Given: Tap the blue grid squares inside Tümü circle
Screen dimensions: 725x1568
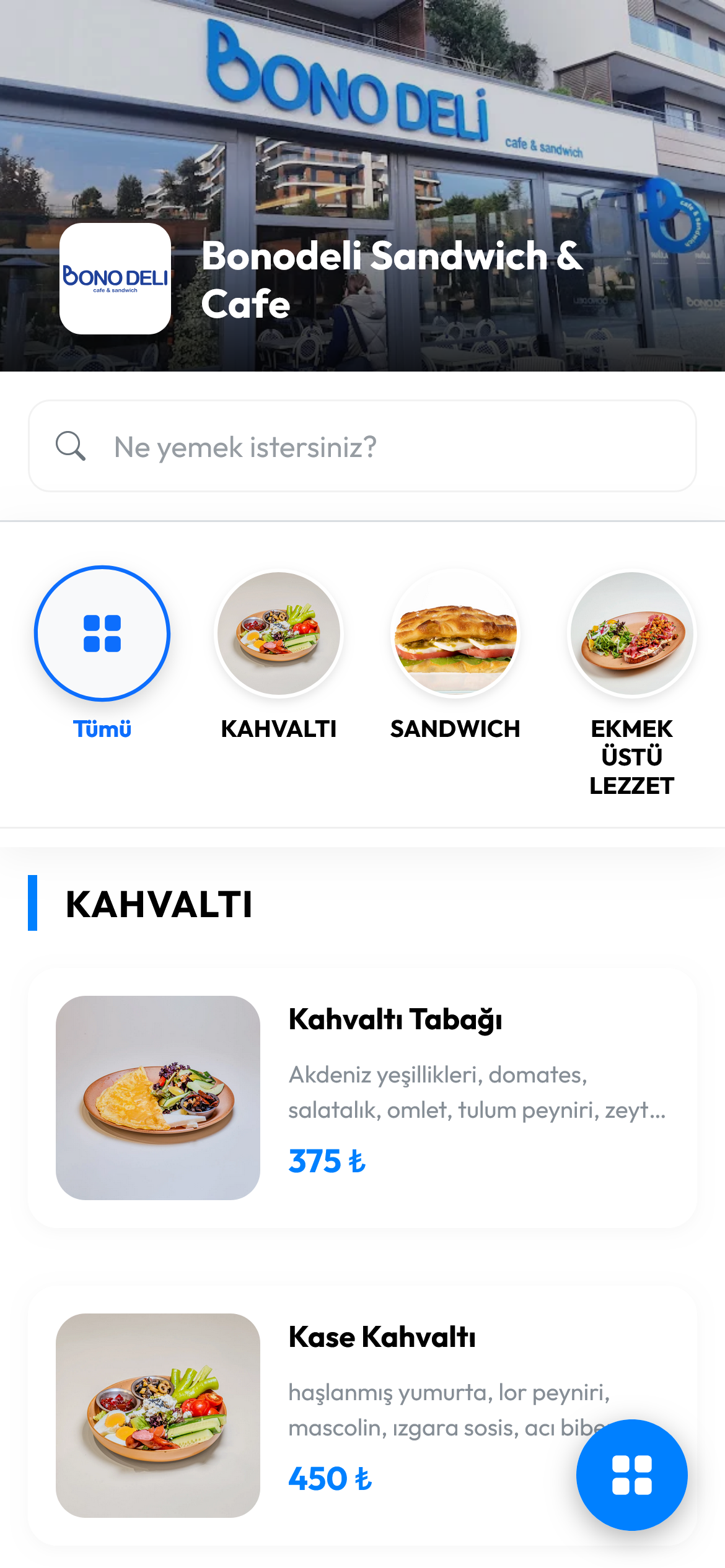Looking at the screenshot, I should click(x=102, y=633).
